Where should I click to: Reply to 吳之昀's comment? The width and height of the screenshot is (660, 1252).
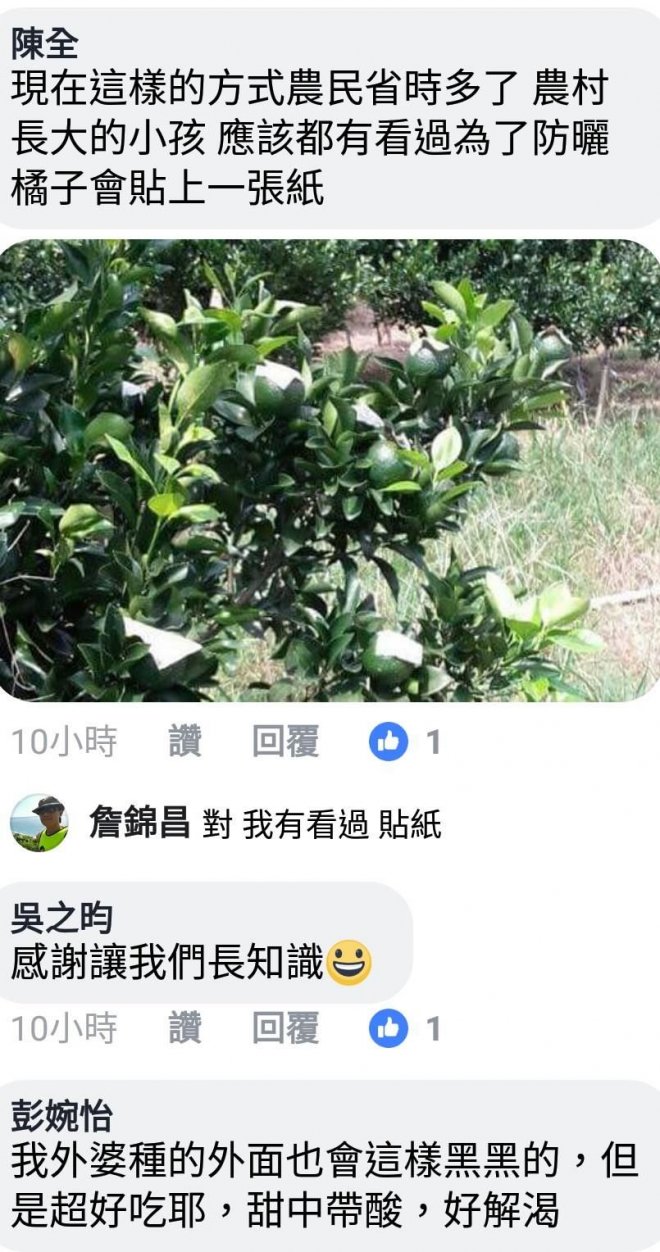coord(286,1028)
